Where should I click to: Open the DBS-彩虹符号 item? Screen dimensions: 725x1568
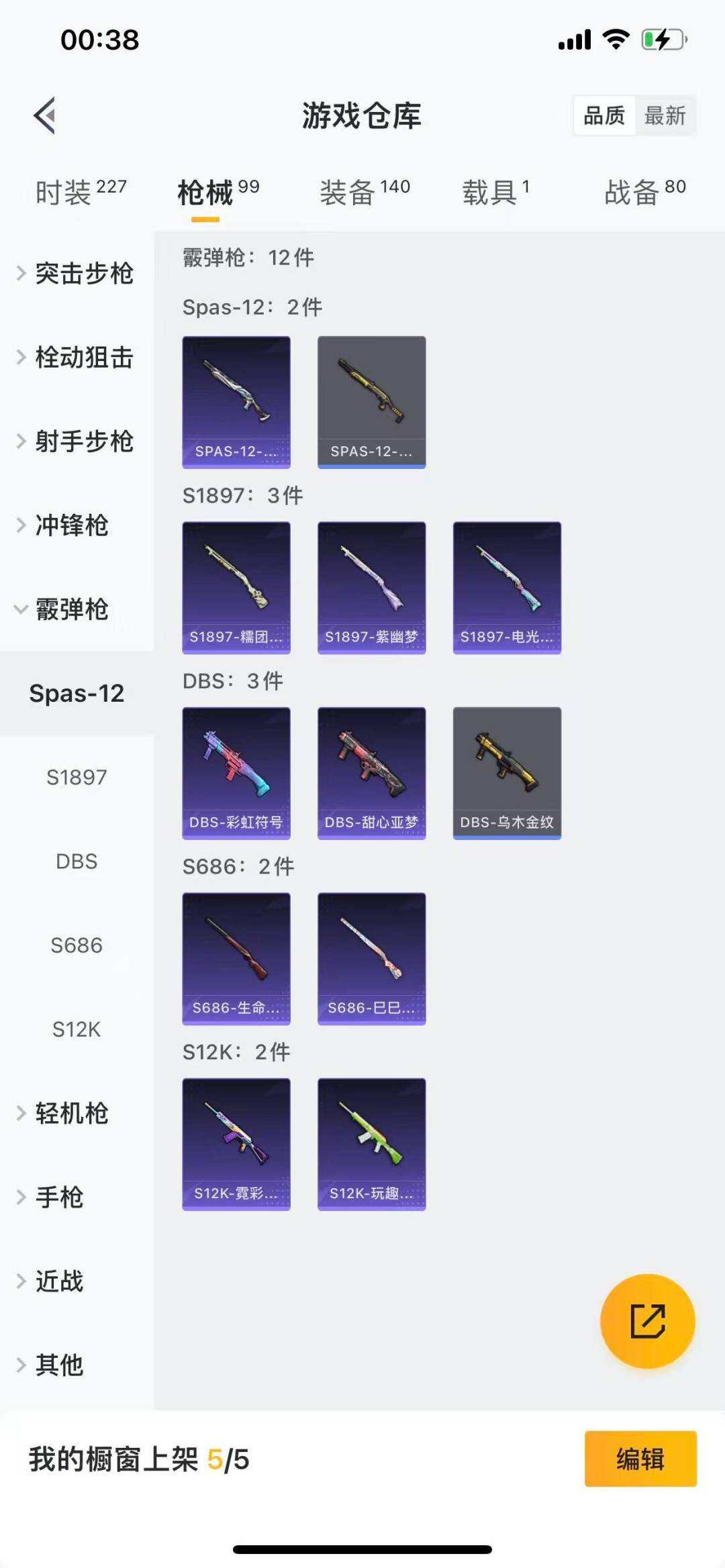point(236,772)
